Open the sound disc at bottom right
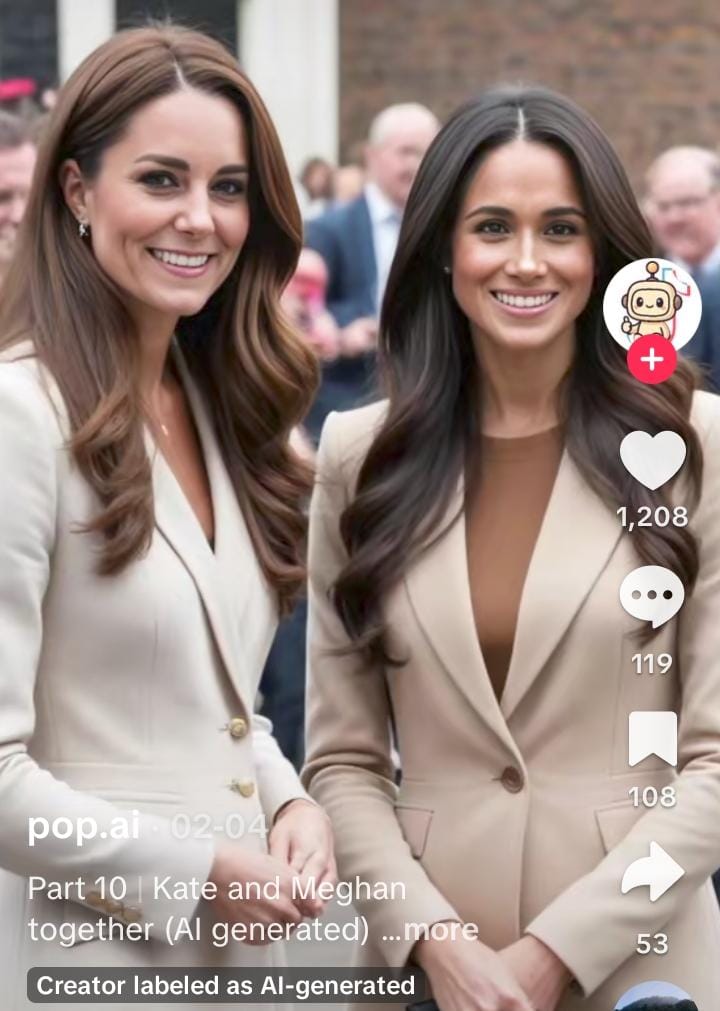The width and height of the screenshot is (720, 1011). [656, 998]
